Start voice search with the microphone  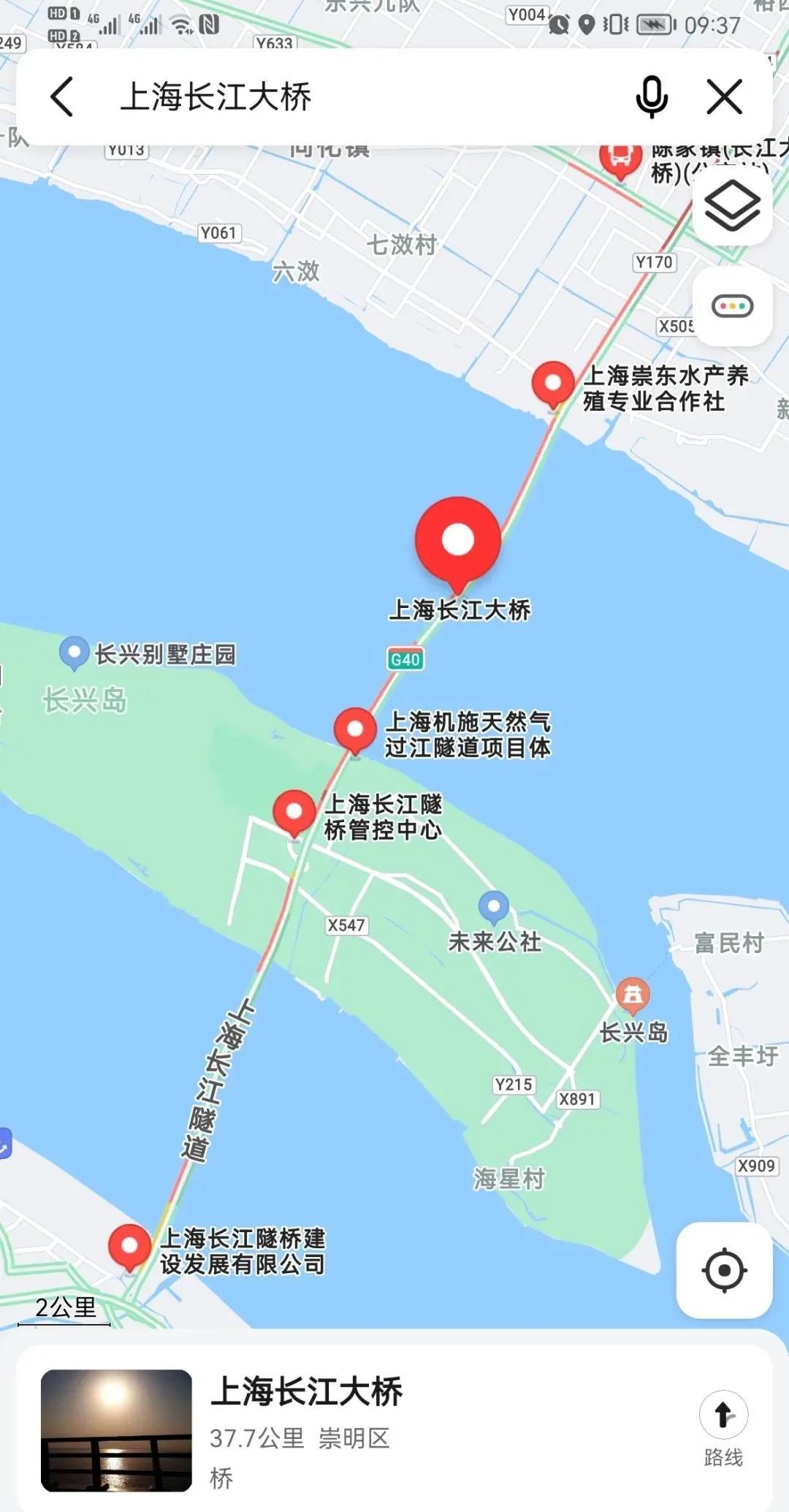pos(652,97)
